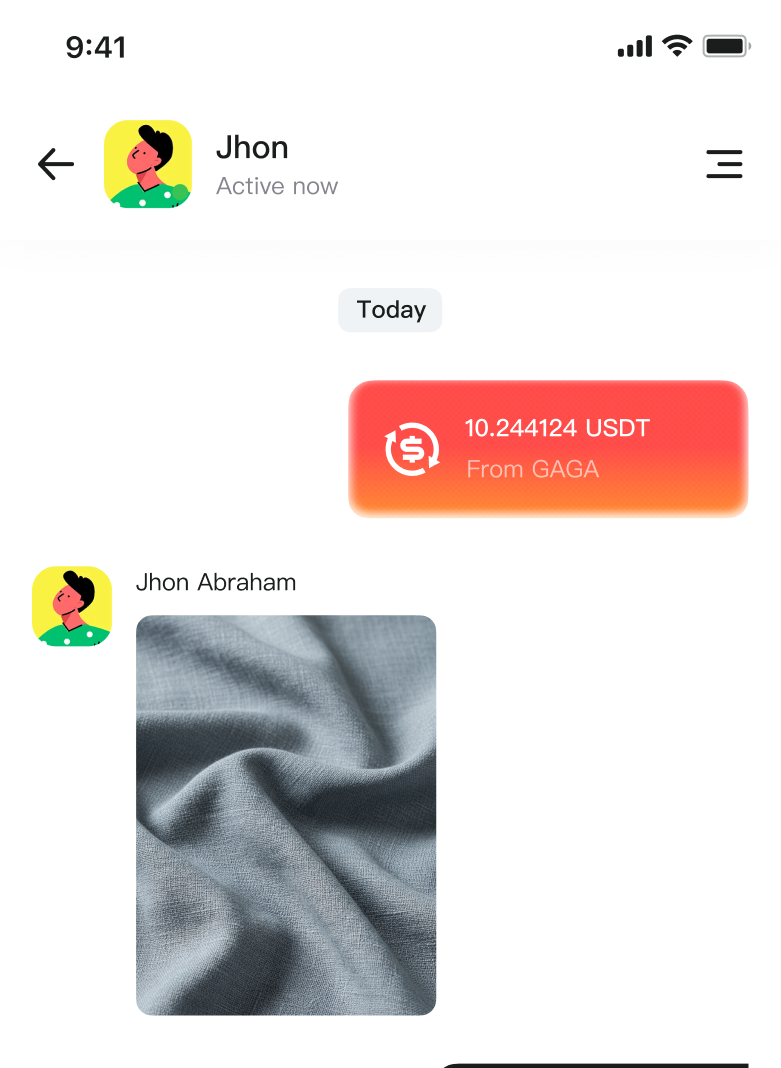Open Jhon's profile picture in the header
Screen dimensions: 781x1068
click(x=148, y=164)
